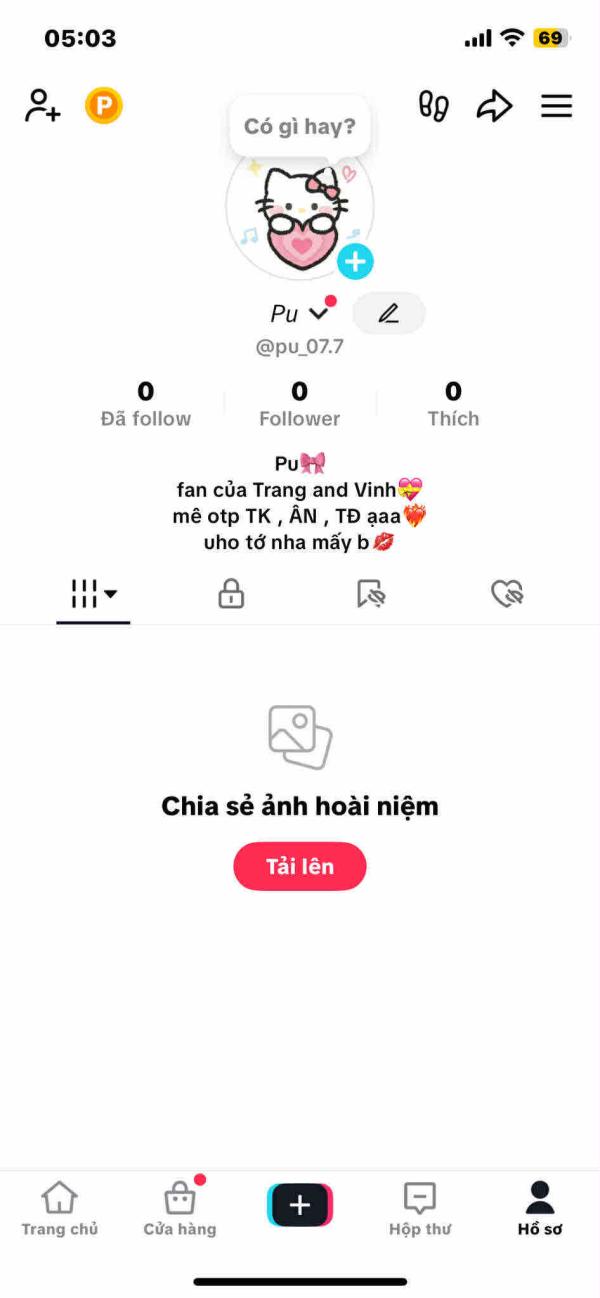Switch to the liked videos heart tab

508,594
